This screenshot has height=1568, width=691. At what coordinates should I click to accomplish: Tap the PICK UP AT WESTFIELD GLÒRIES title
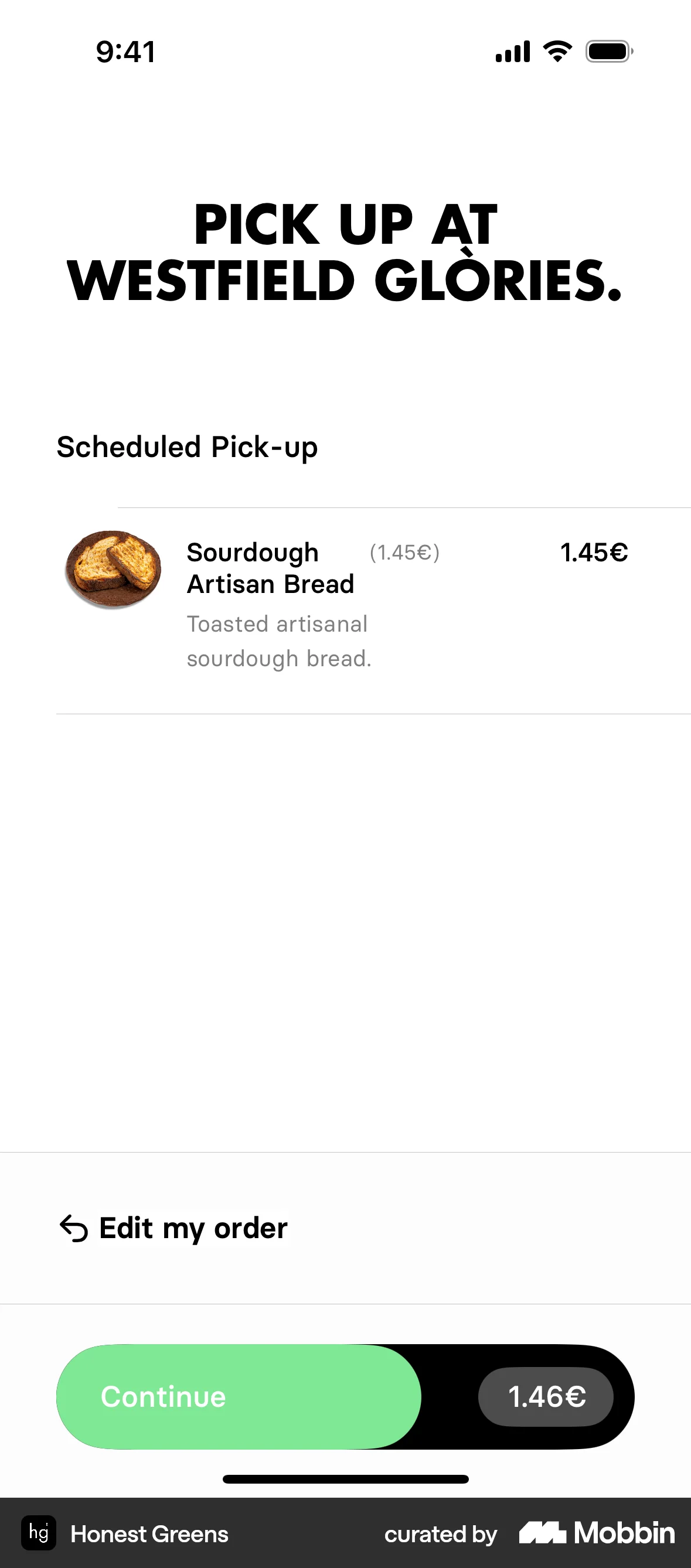[x=345, y=251]
